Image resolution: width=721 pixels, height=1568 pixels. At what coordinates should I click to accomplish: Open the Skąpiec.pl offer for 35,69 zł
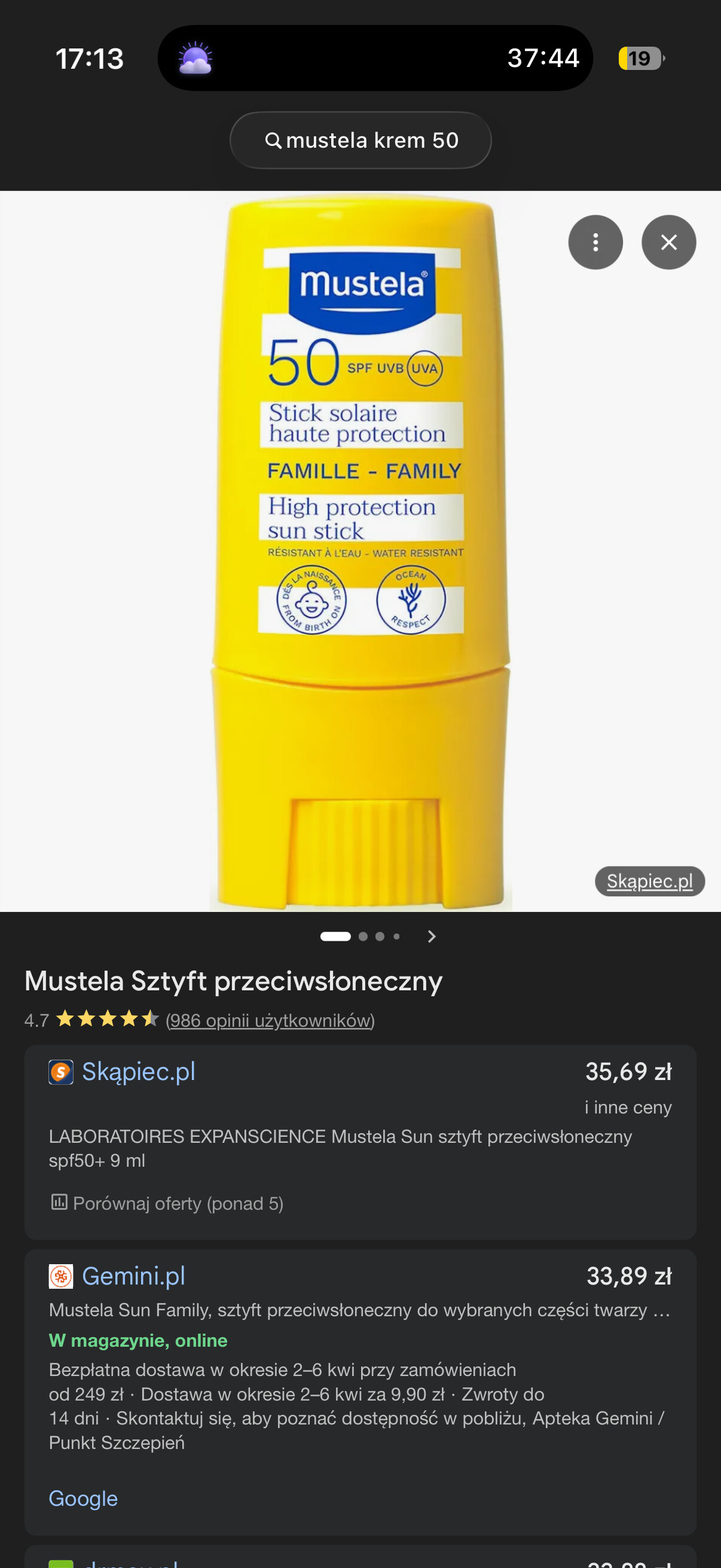[x=139, y=1071]
